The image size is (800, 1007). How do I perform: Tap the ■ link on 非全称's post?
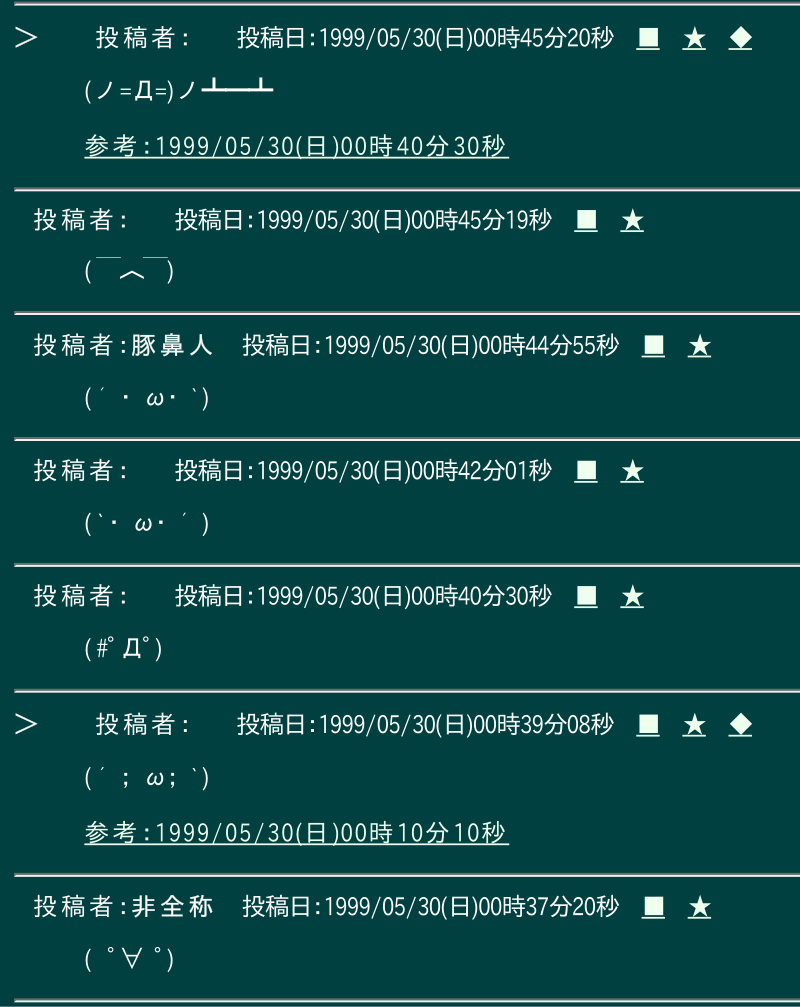(653, 907)
